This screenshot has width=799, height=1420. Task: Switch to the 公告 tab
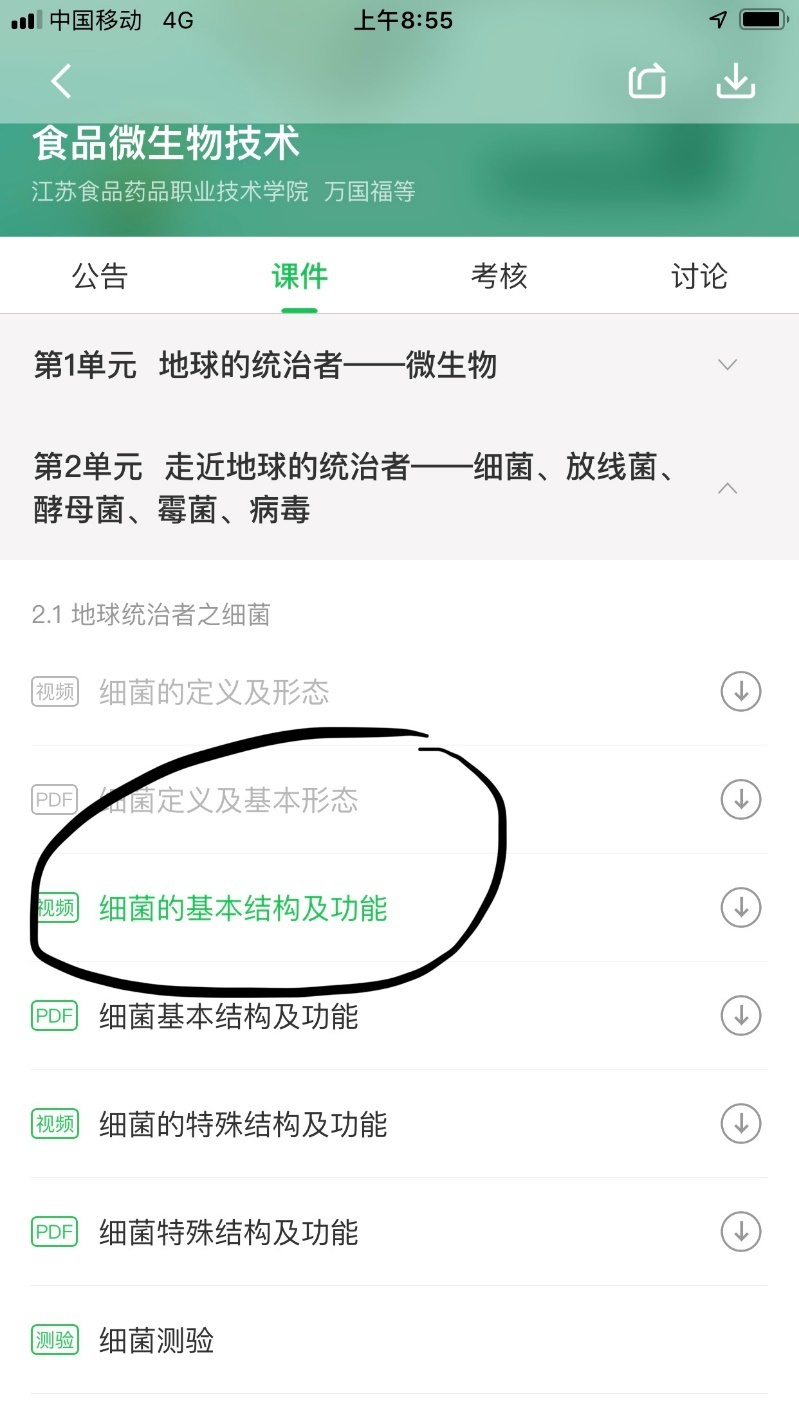[x=100, y=276]
